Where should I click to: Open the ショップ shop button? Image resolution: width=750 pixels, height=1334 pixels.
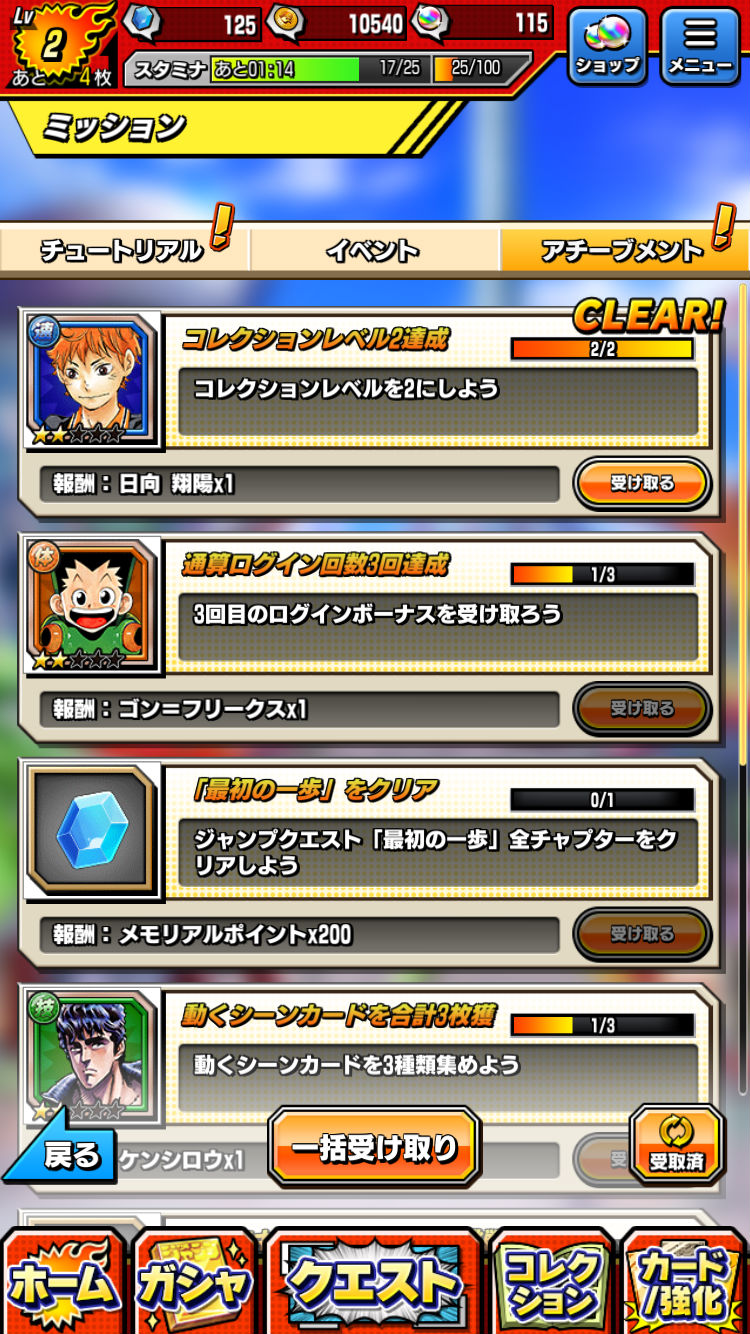[607, 46]
